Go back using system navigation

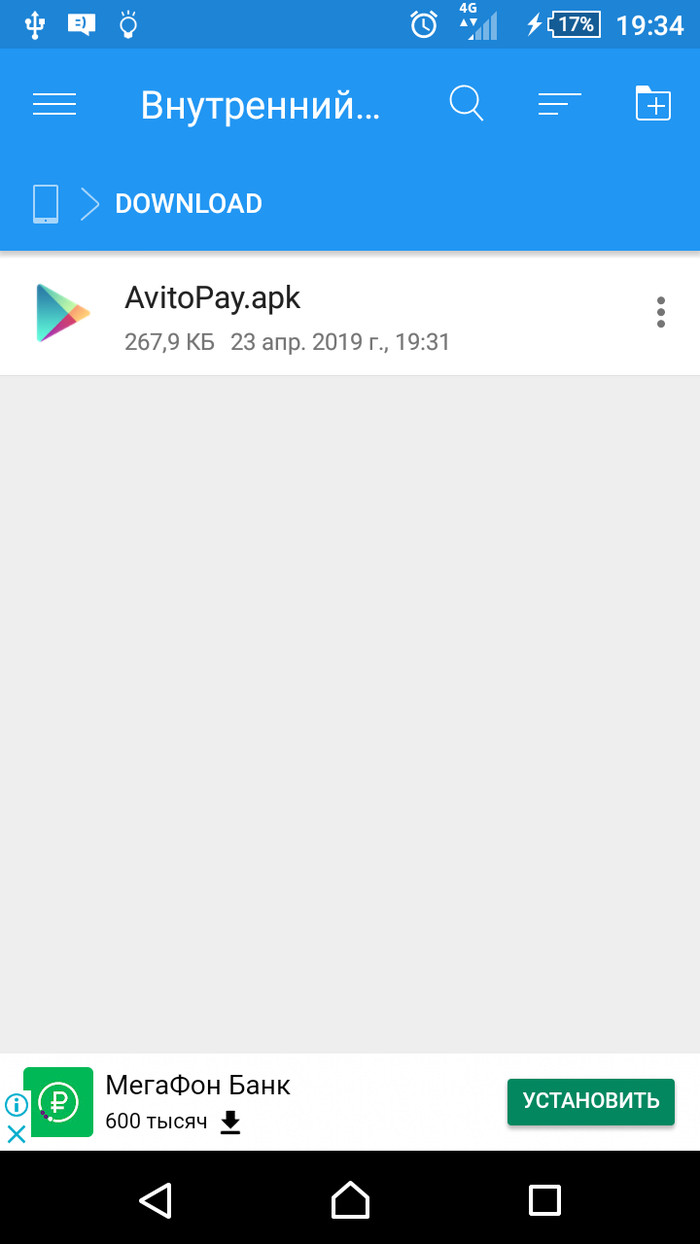pyautogui.click(x=155, y=1199)
